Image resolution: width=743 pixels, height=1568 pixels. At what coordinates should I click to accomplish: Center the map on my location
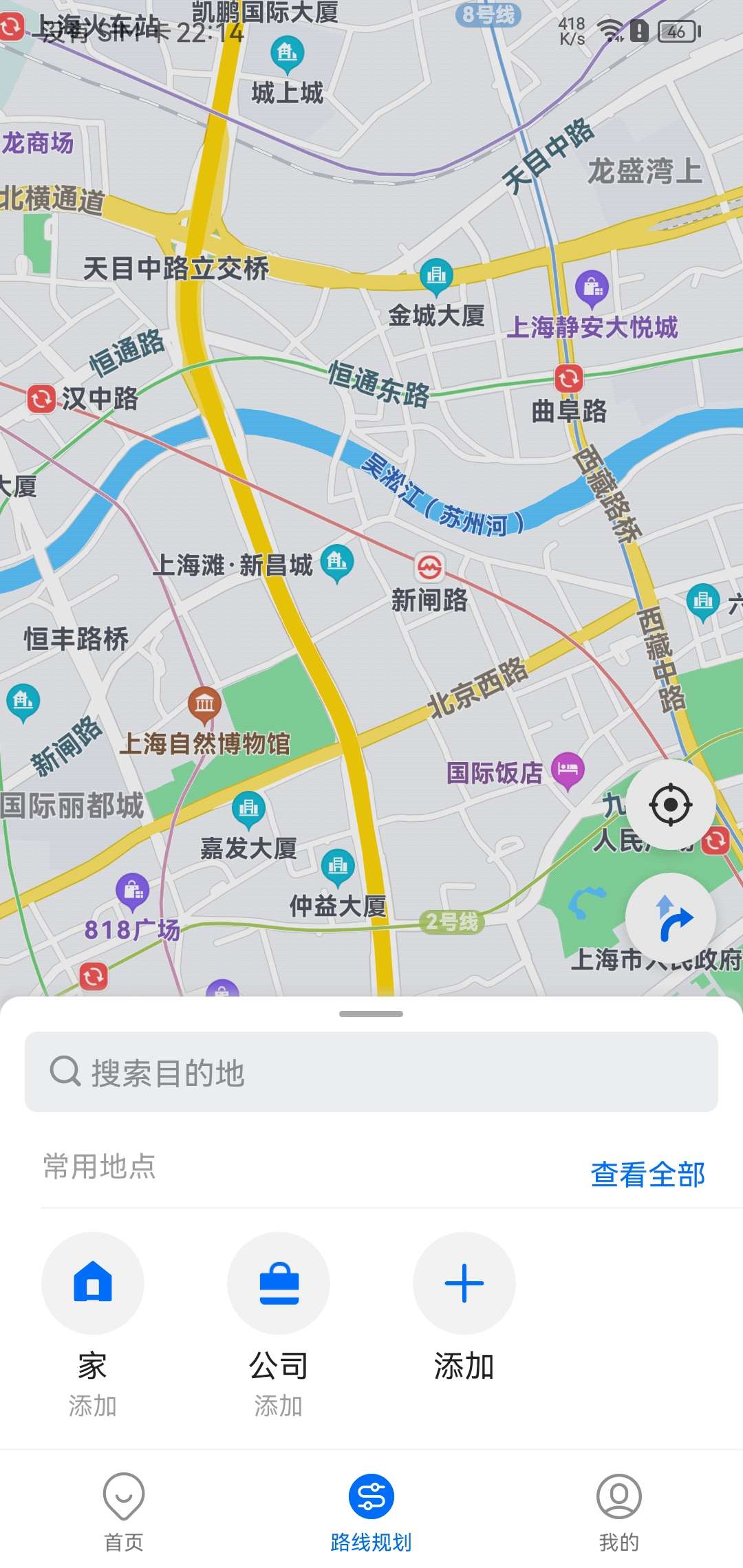click(x=671, y=804)
